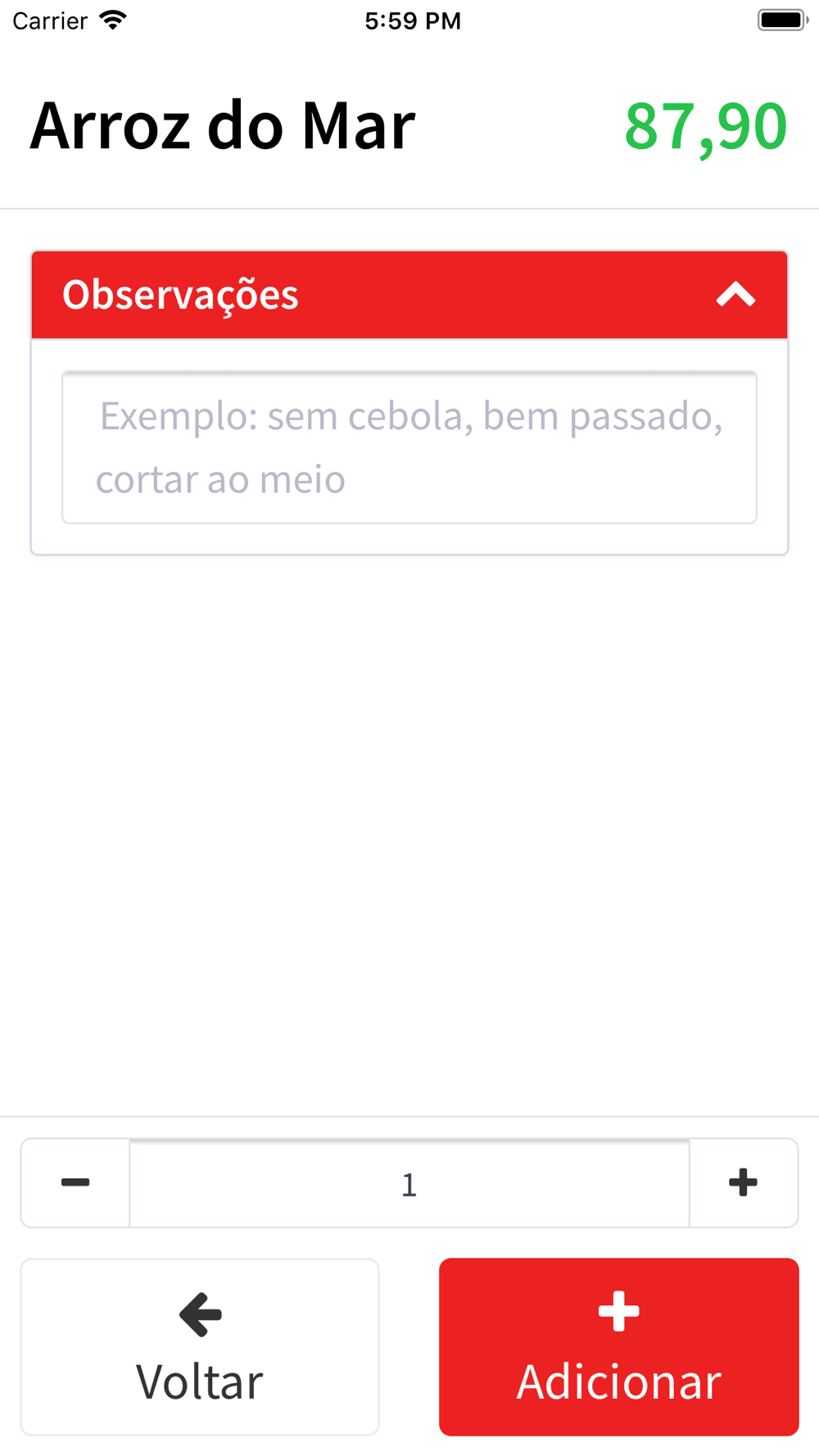Decrease quantity with the minus button

click(x=75, y=1182)
